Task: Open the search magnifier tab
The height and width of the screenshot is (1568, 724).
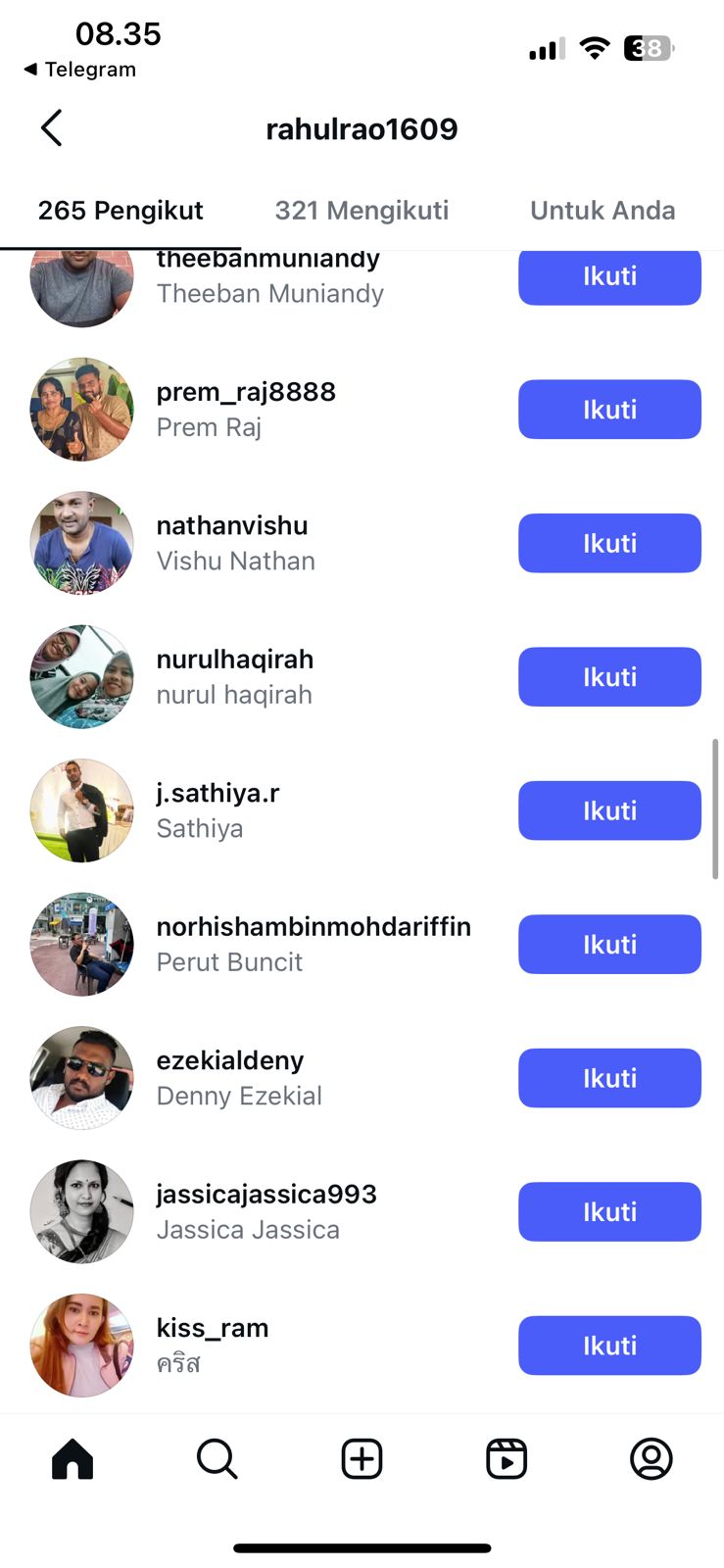Action: [217, 1459]
